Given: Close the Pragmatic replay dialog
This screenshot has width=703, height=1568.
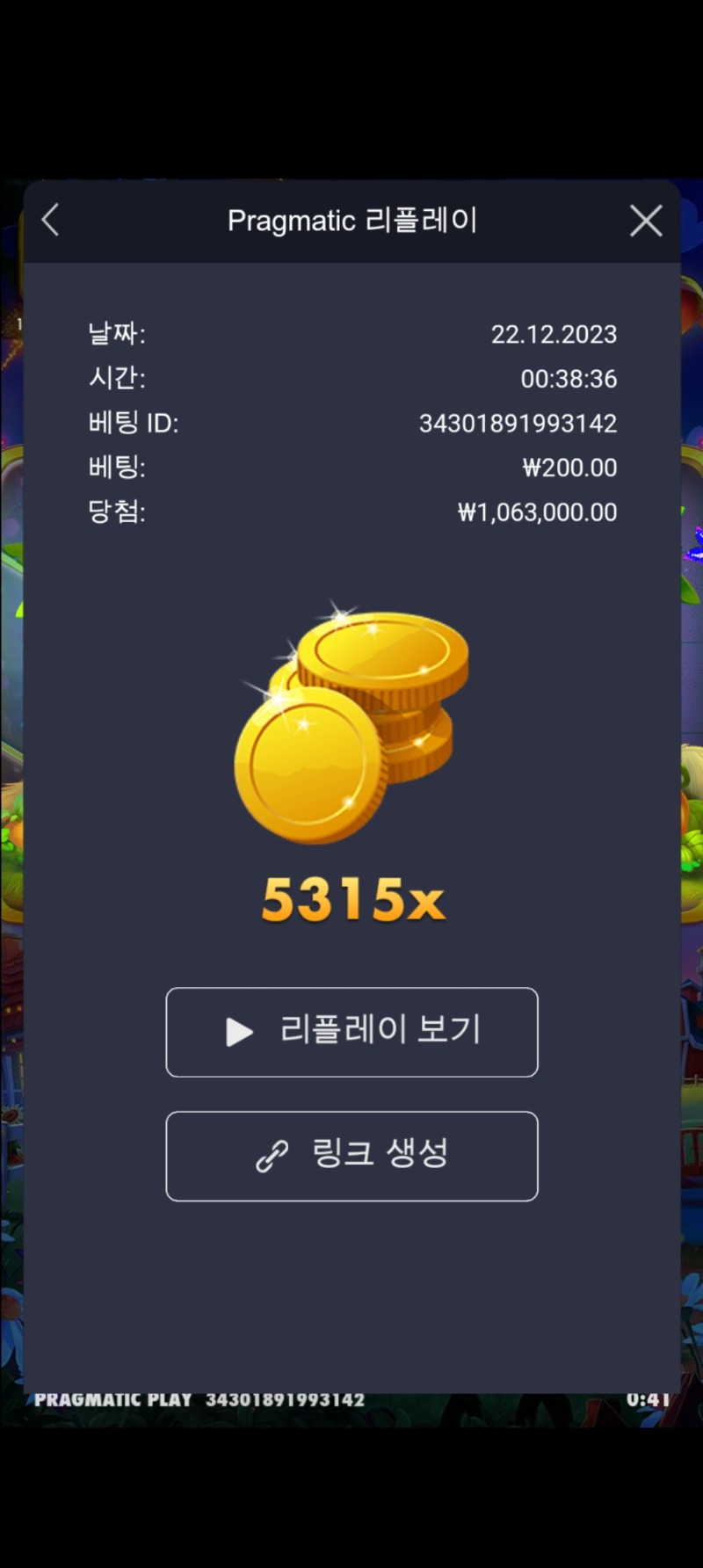Looking at the screenshot, I should (x=646, y=221).
